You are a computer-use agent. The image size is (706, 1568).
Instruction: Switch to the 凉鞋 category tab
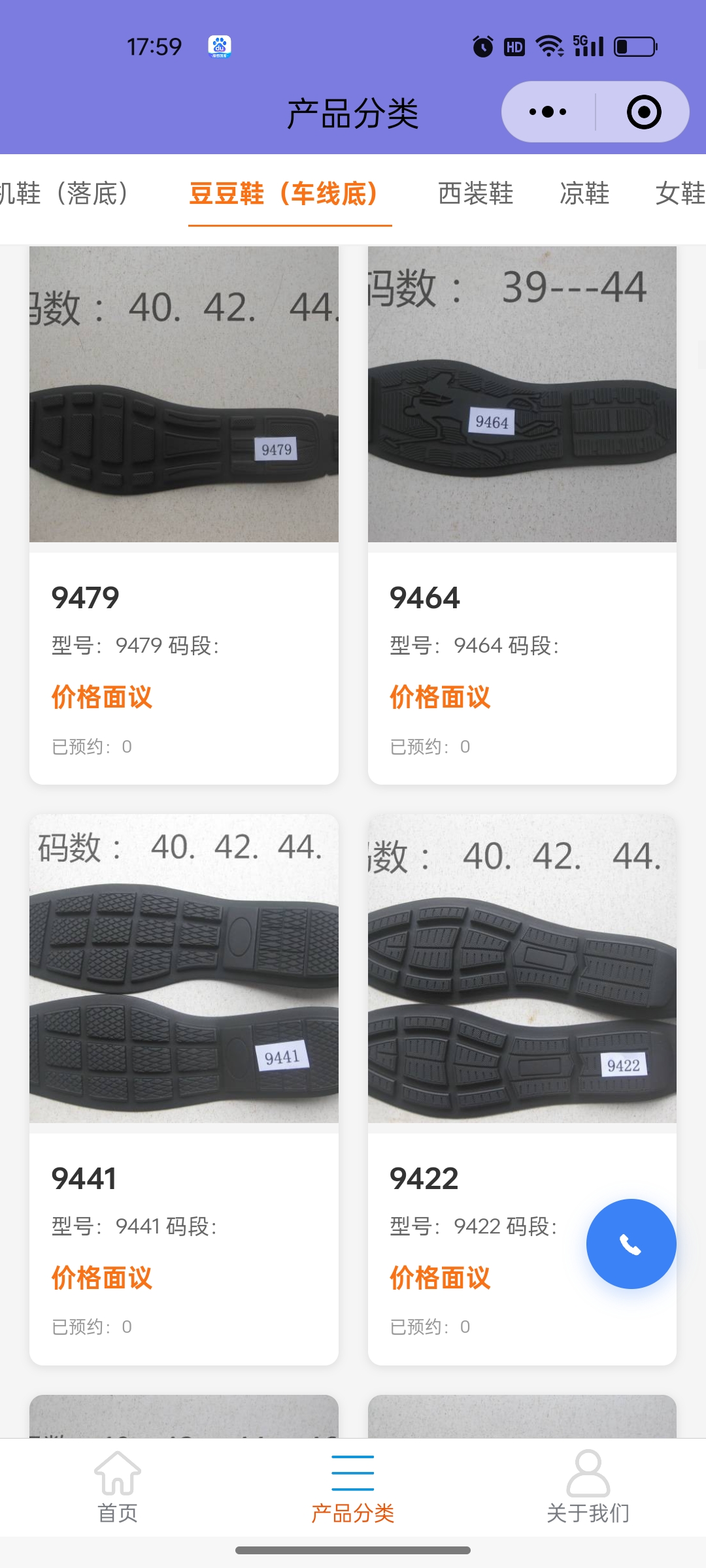(584, 193)
